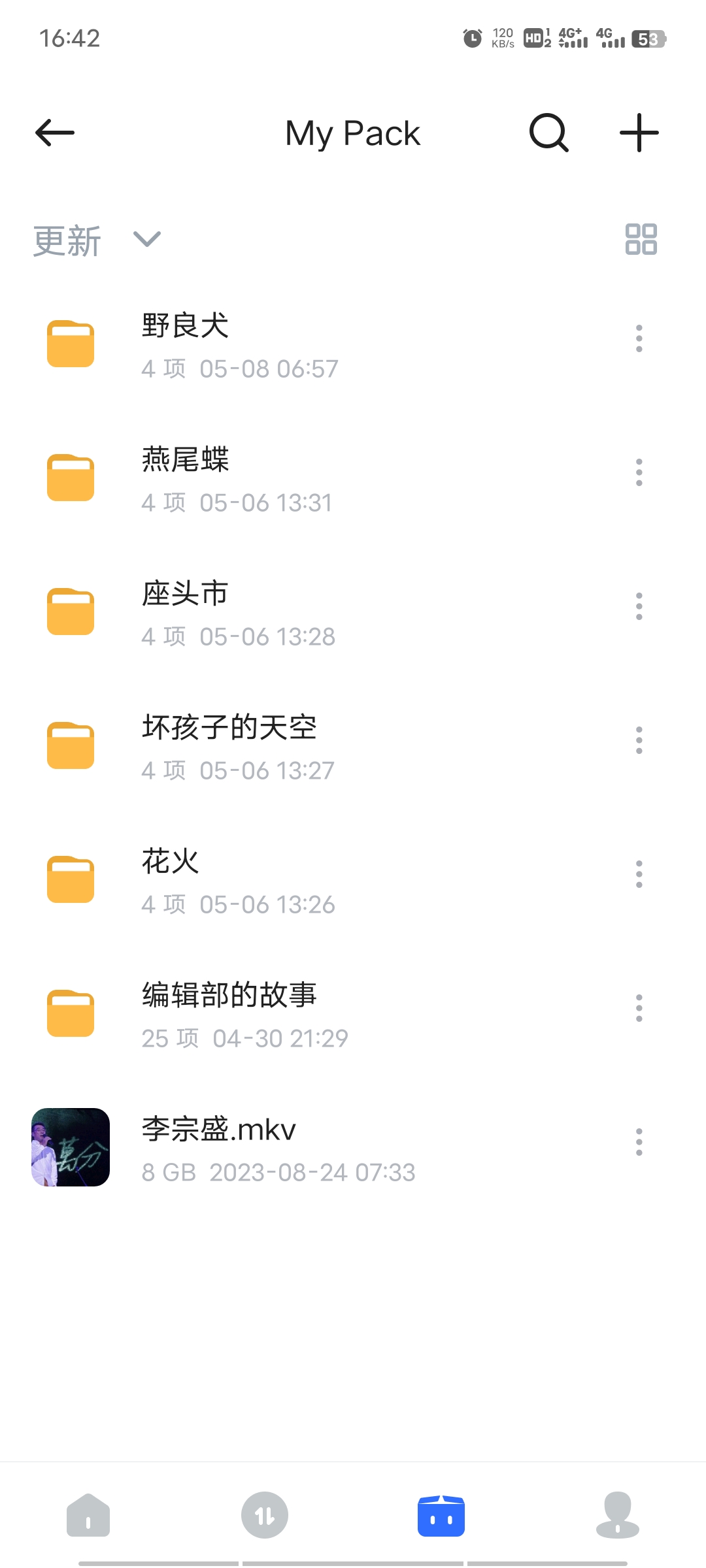Show more options for 坏孩子的天空
This screenshot has width=706, height=1568.
639,740
